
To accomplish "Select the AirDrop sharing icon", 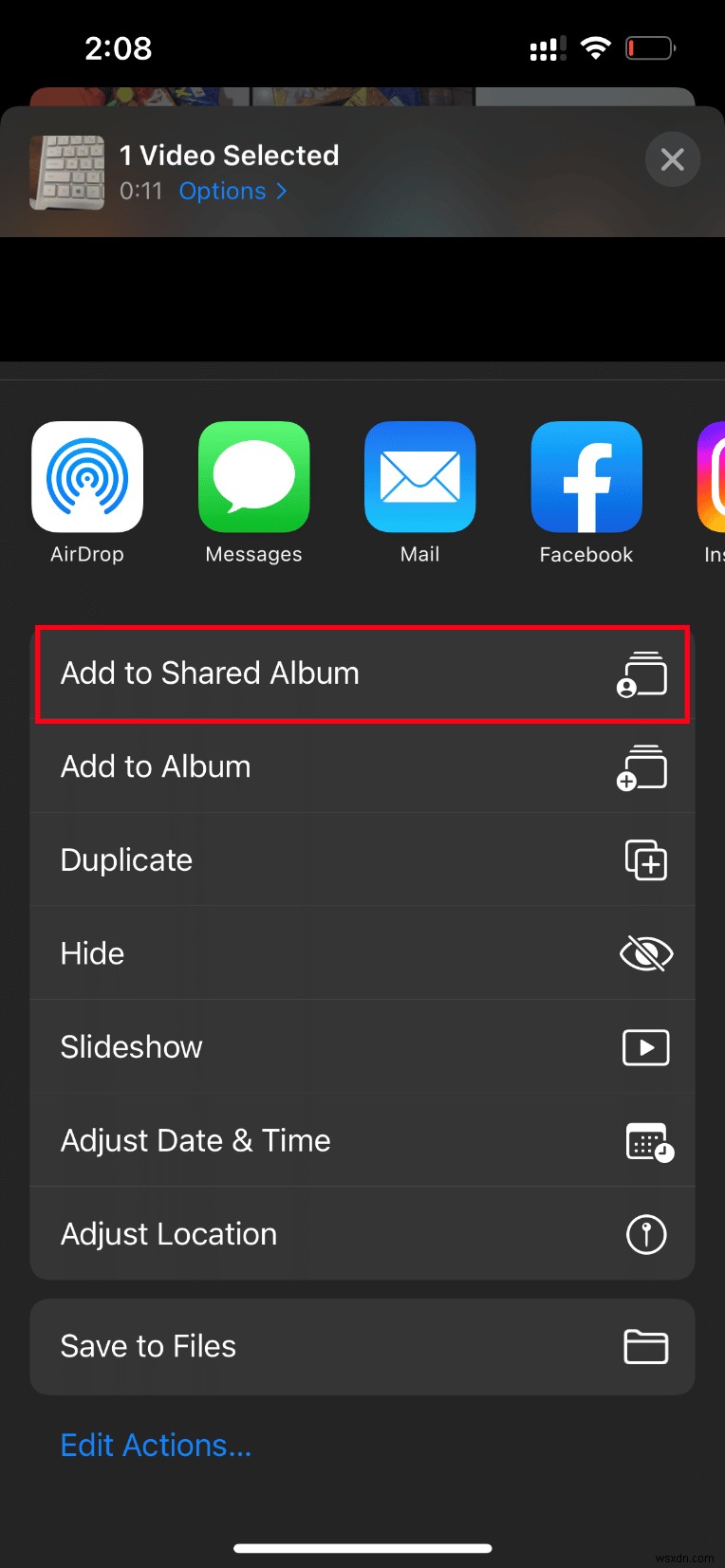I will coord(87,477).
